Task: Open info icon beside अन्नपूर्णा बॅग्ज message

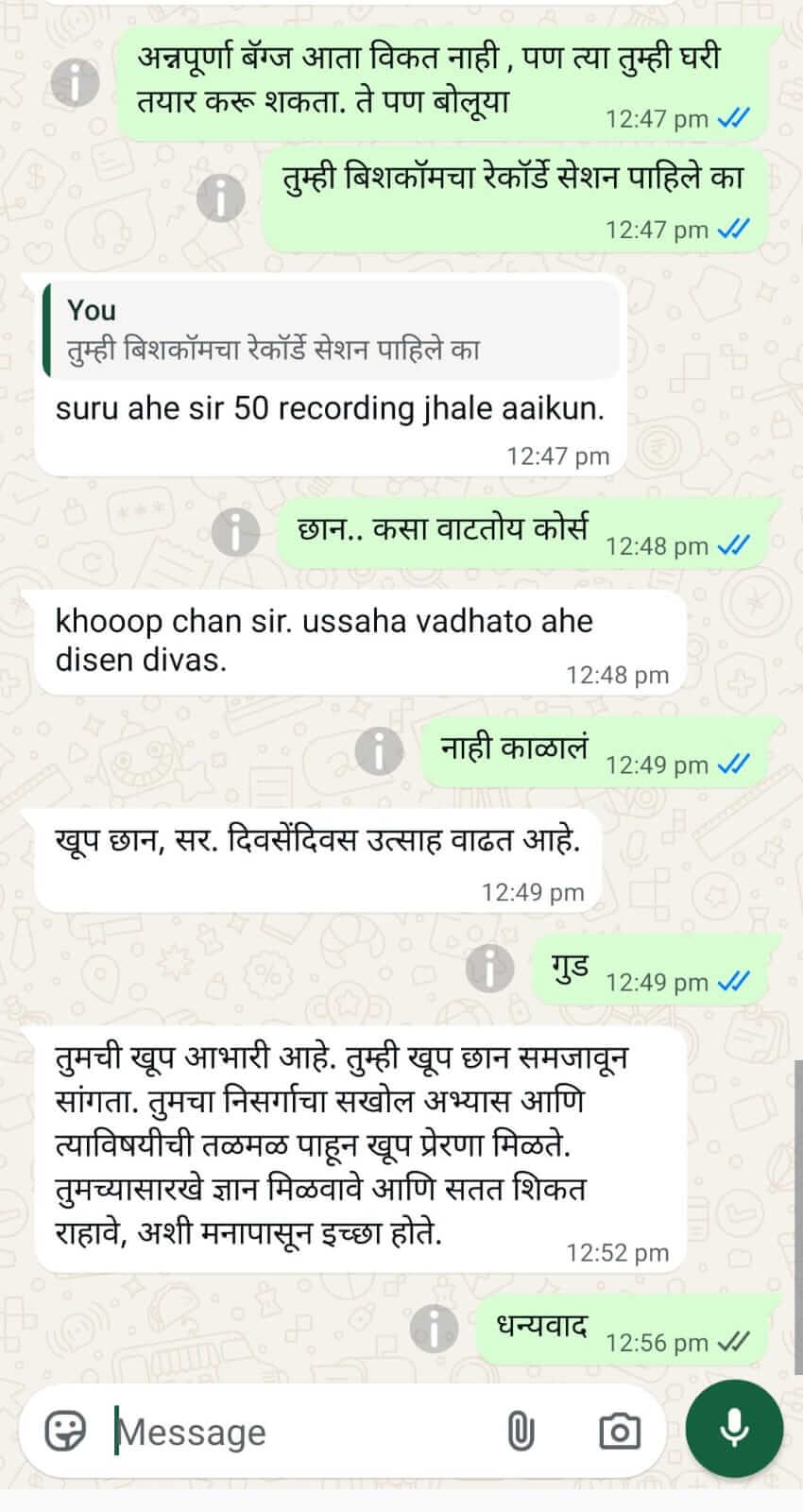Action: (75, 82)
